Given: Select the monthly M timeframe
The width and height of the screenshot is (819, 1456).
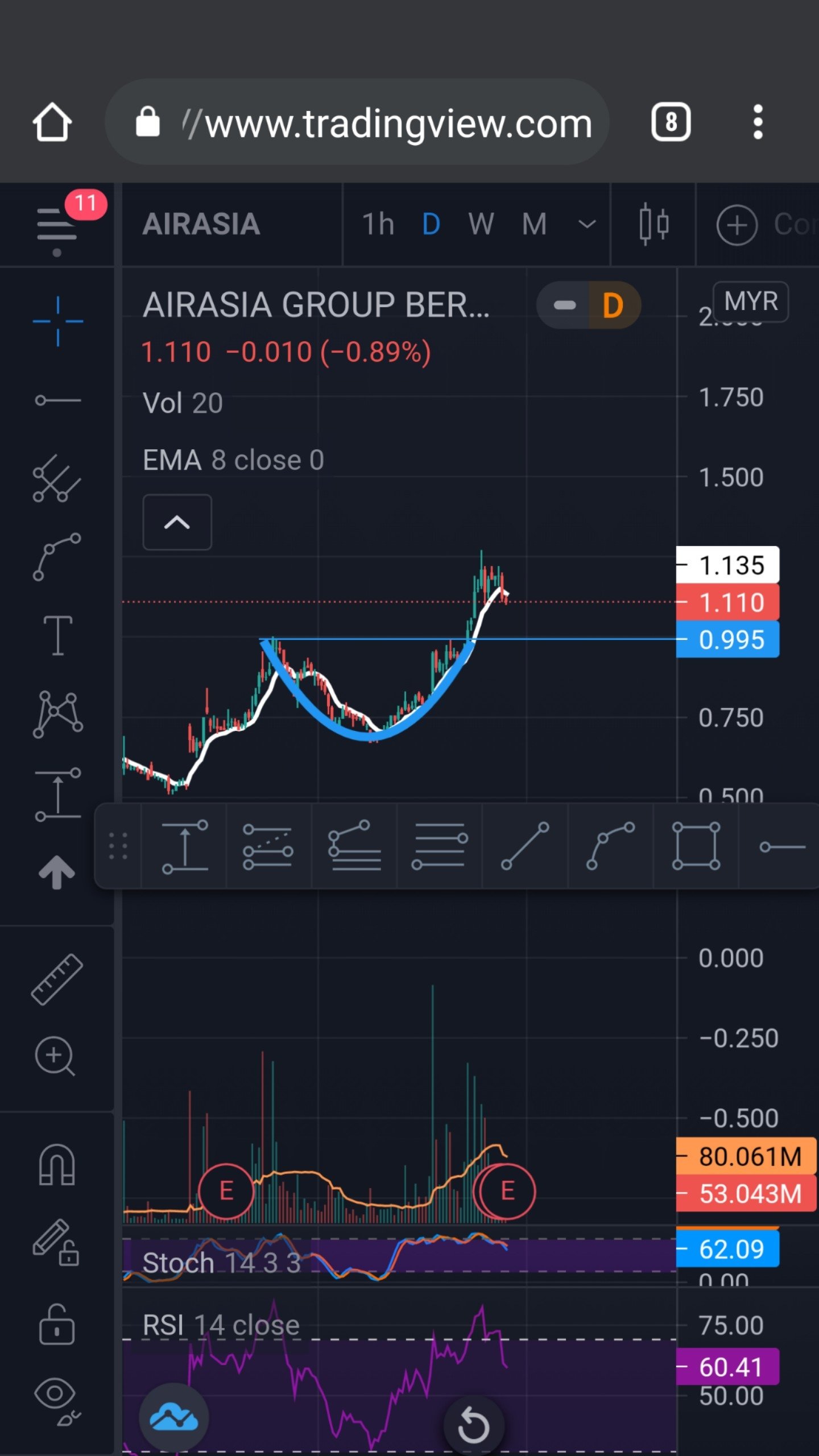Looking at the screenshot, I should (x=534, y=224).
